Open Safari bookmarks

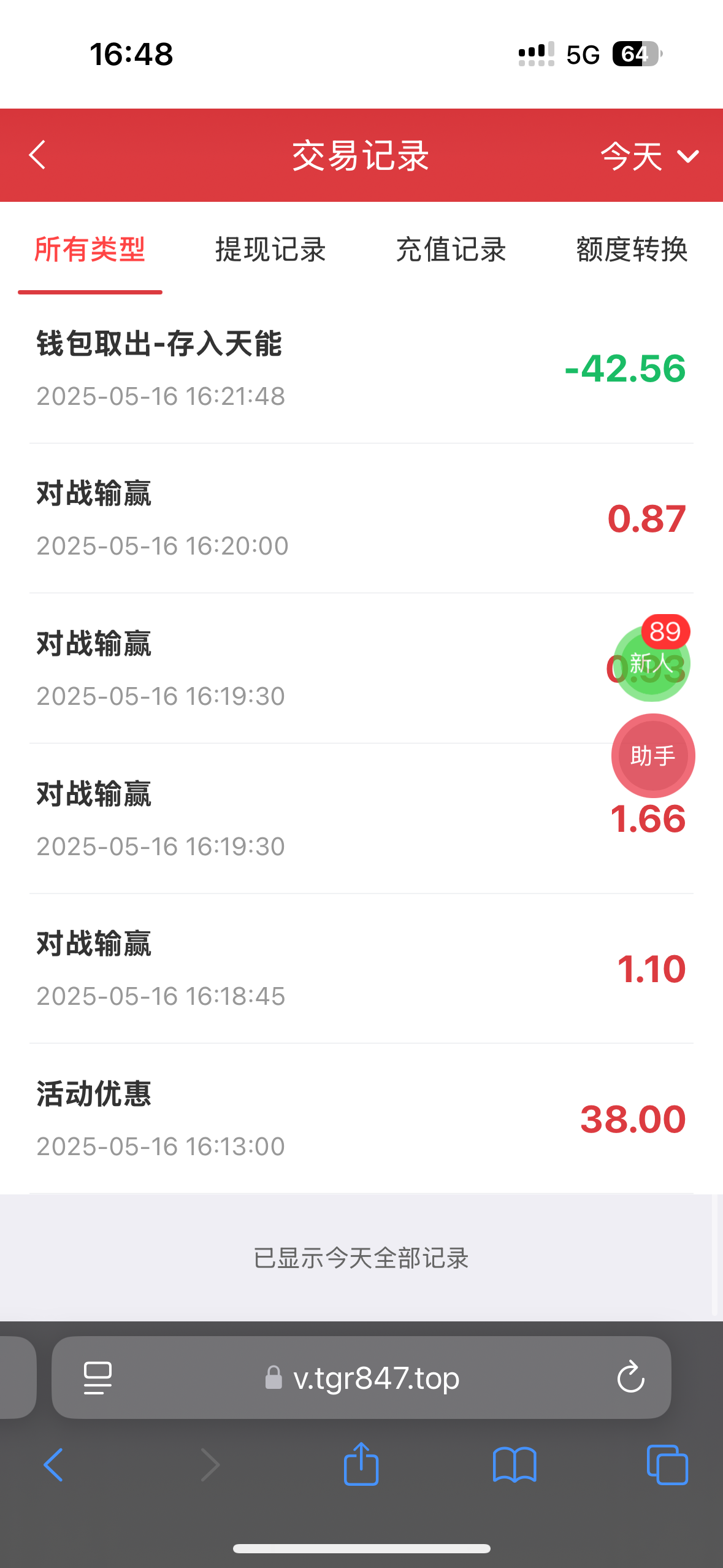click(x=515, y=1465)
